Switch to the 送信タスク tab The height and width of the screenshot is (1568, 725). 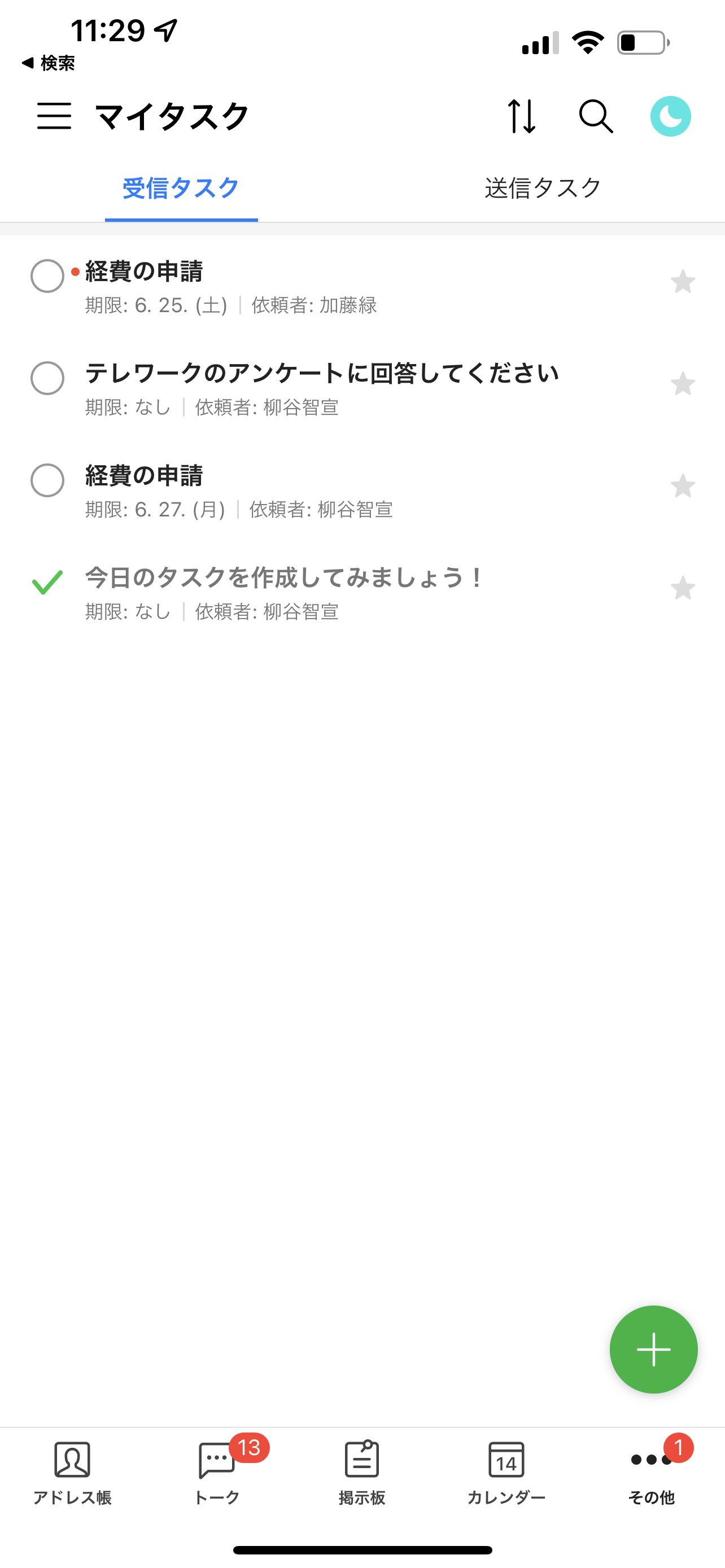pyautogui.click(x=543, y=187)
